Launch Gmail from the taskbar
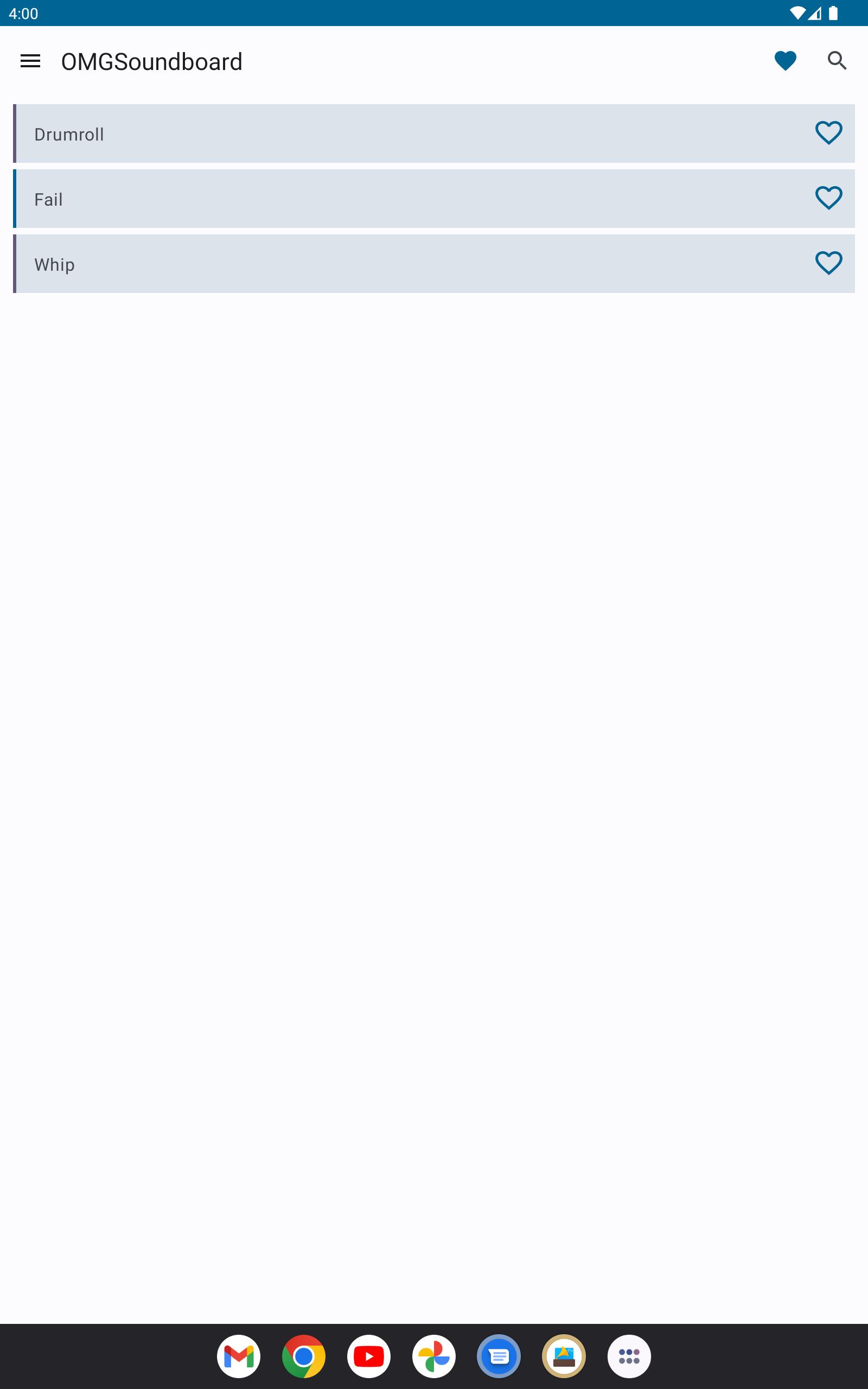The width and height of the screenshot is (868, 1389). pos(239,1356)
